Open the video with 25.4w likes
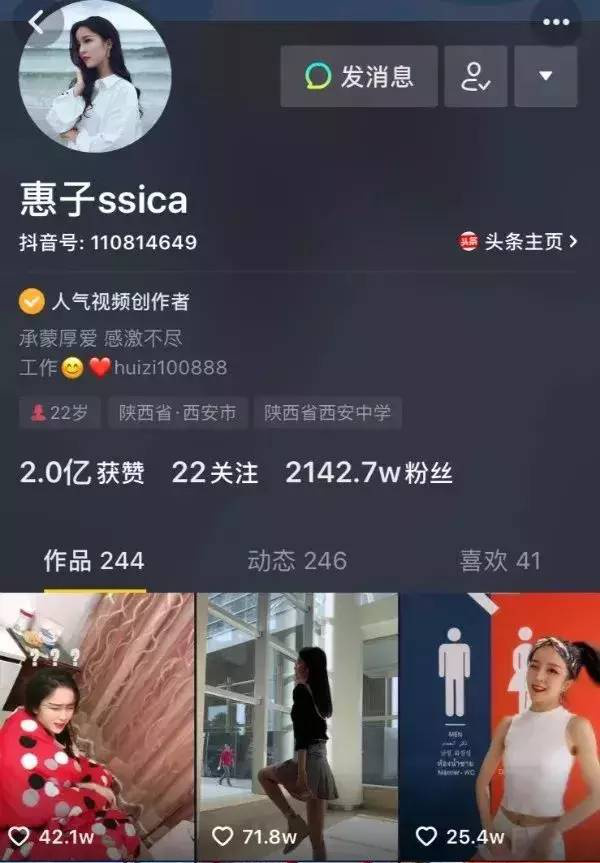The width and height of the screenshot is (601, 863). point(500,725)
